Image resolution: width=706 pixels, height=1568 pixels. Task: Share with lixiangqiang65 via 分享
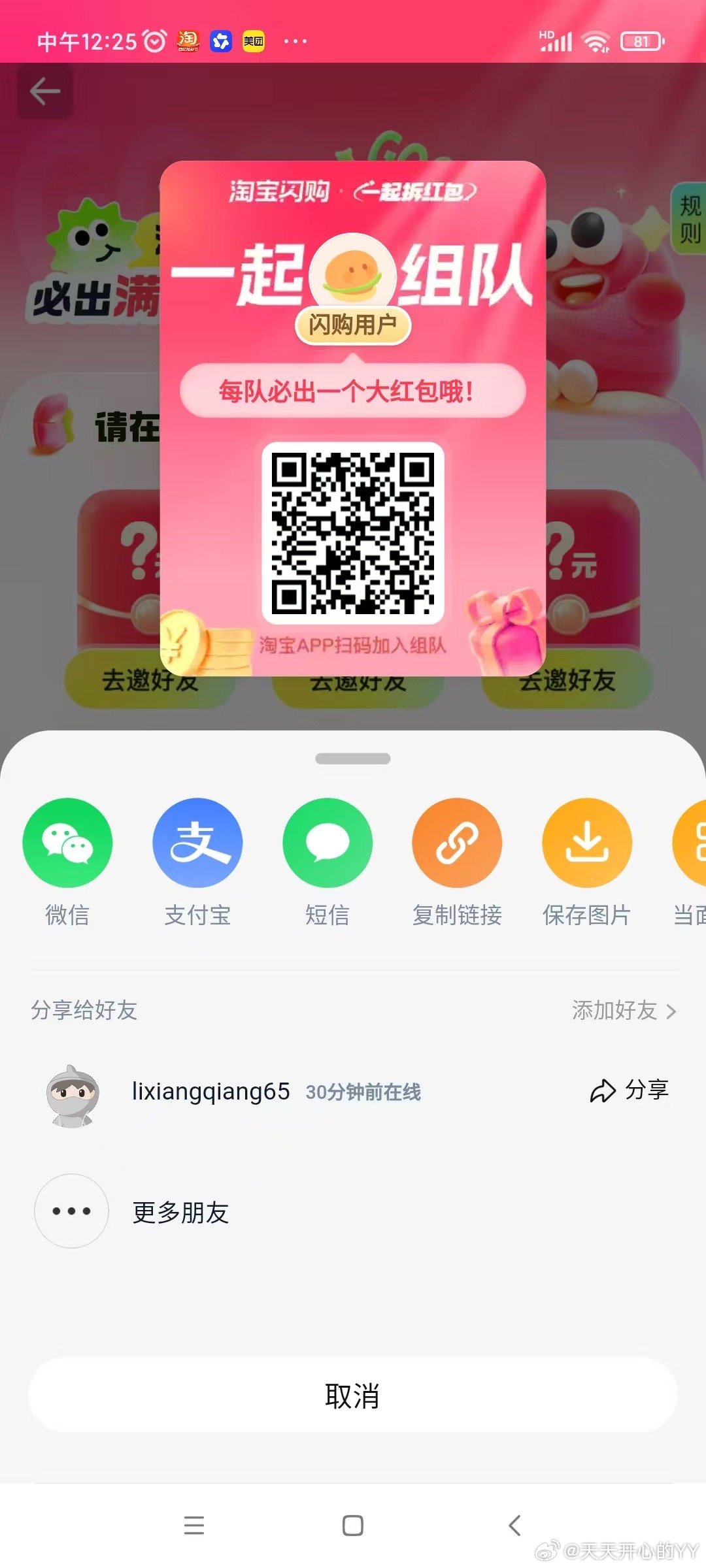630,1090
